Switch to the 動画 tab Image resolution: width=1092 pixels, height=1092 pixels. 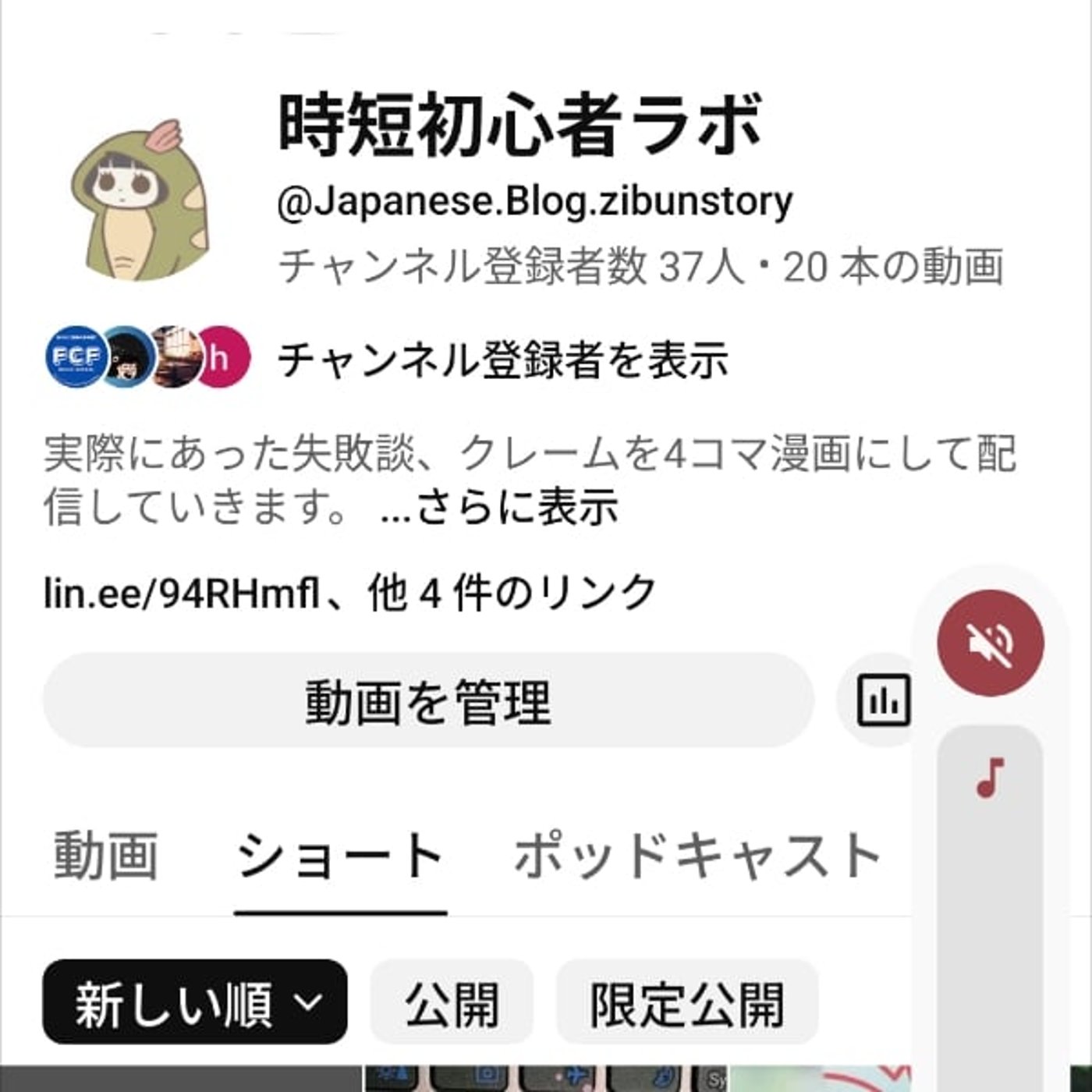coord(106,856)
